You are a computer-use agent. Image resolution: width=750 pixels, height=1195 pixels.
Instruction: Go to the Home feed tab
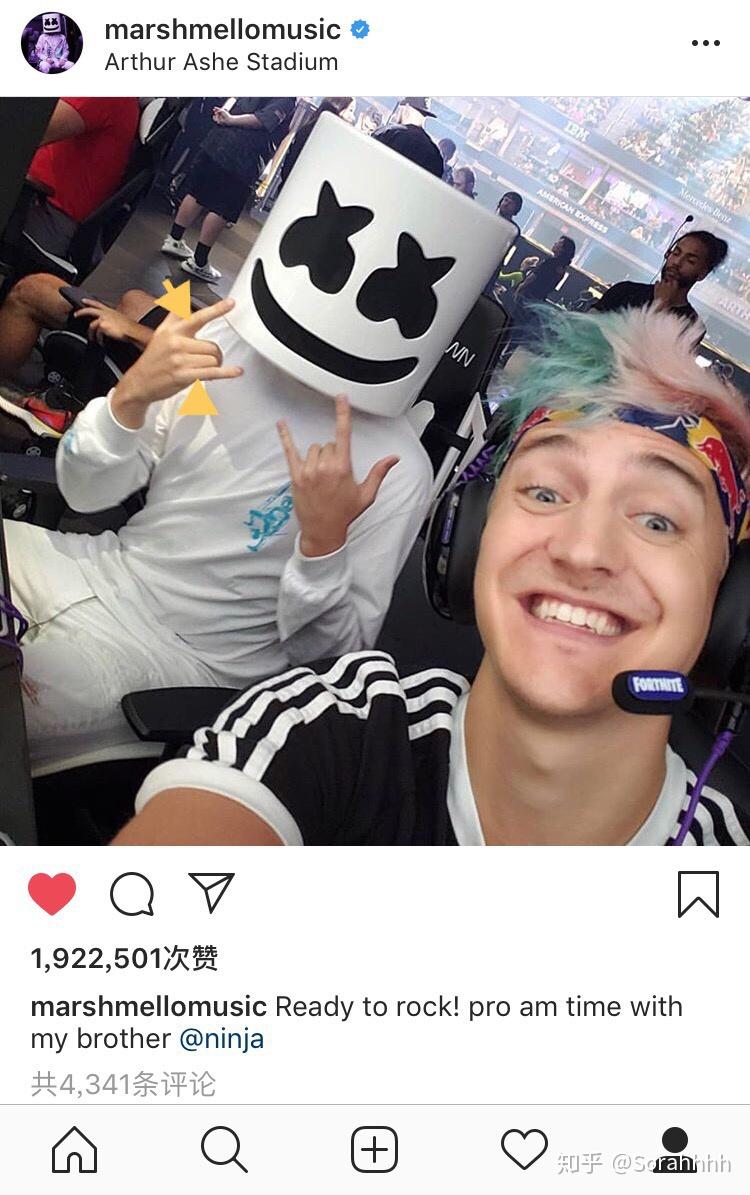coord(75,1150)
